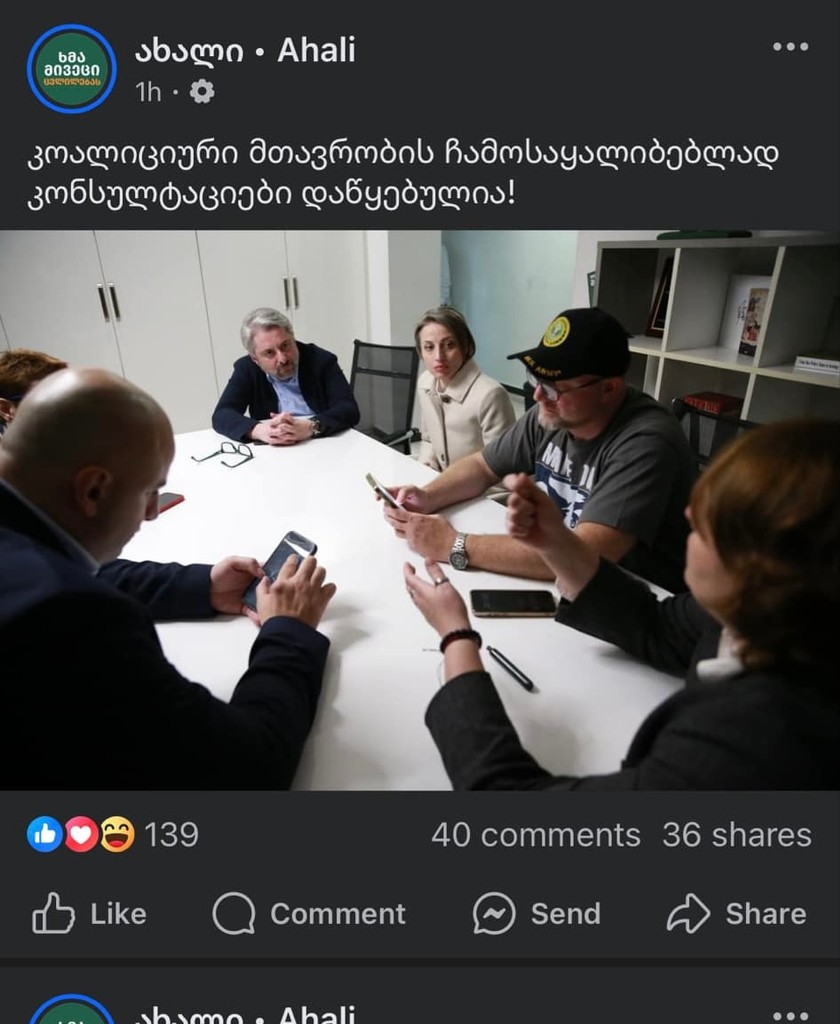Open the meeting photo in full view
Image resolution: width=840 pixels, height=1024 pixels.
coord(420,510)
